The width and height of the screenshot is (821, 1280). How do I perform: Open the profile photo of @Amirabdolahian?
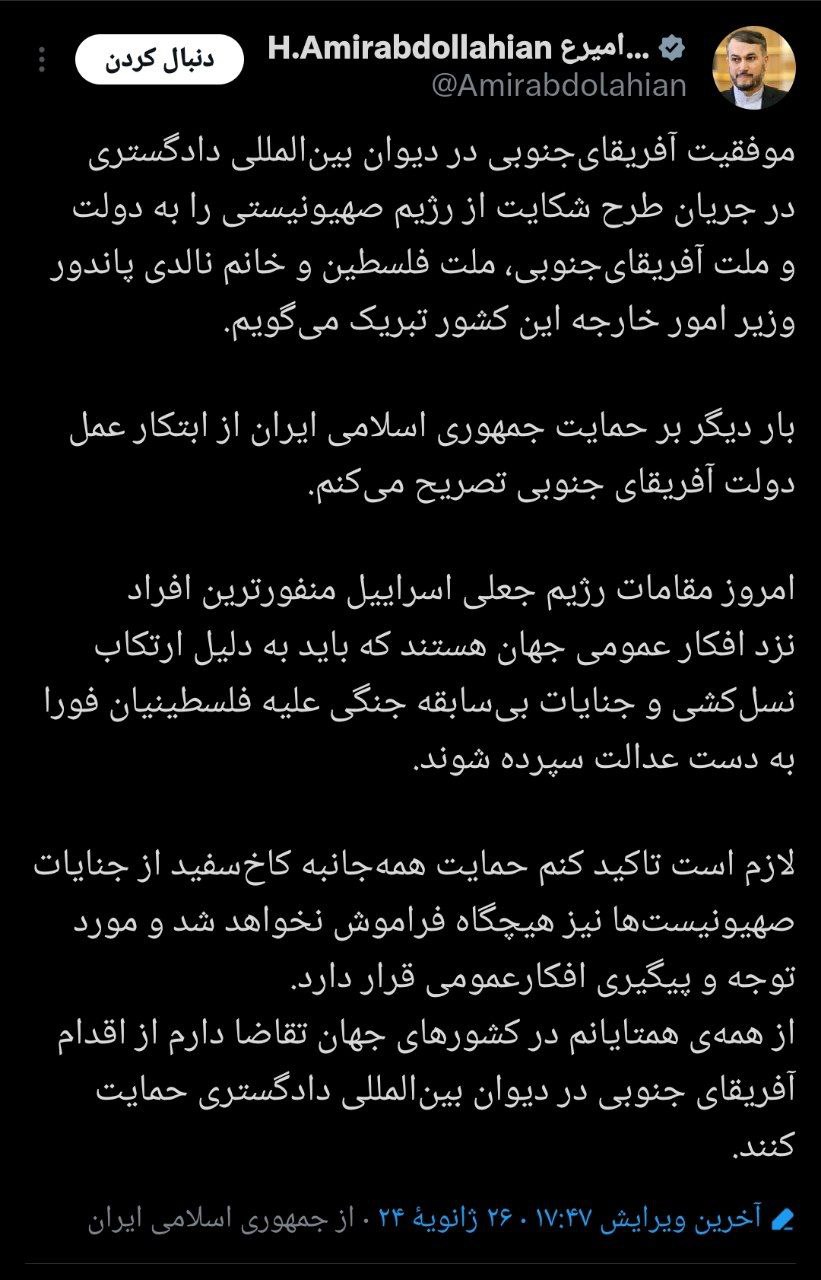753,68
